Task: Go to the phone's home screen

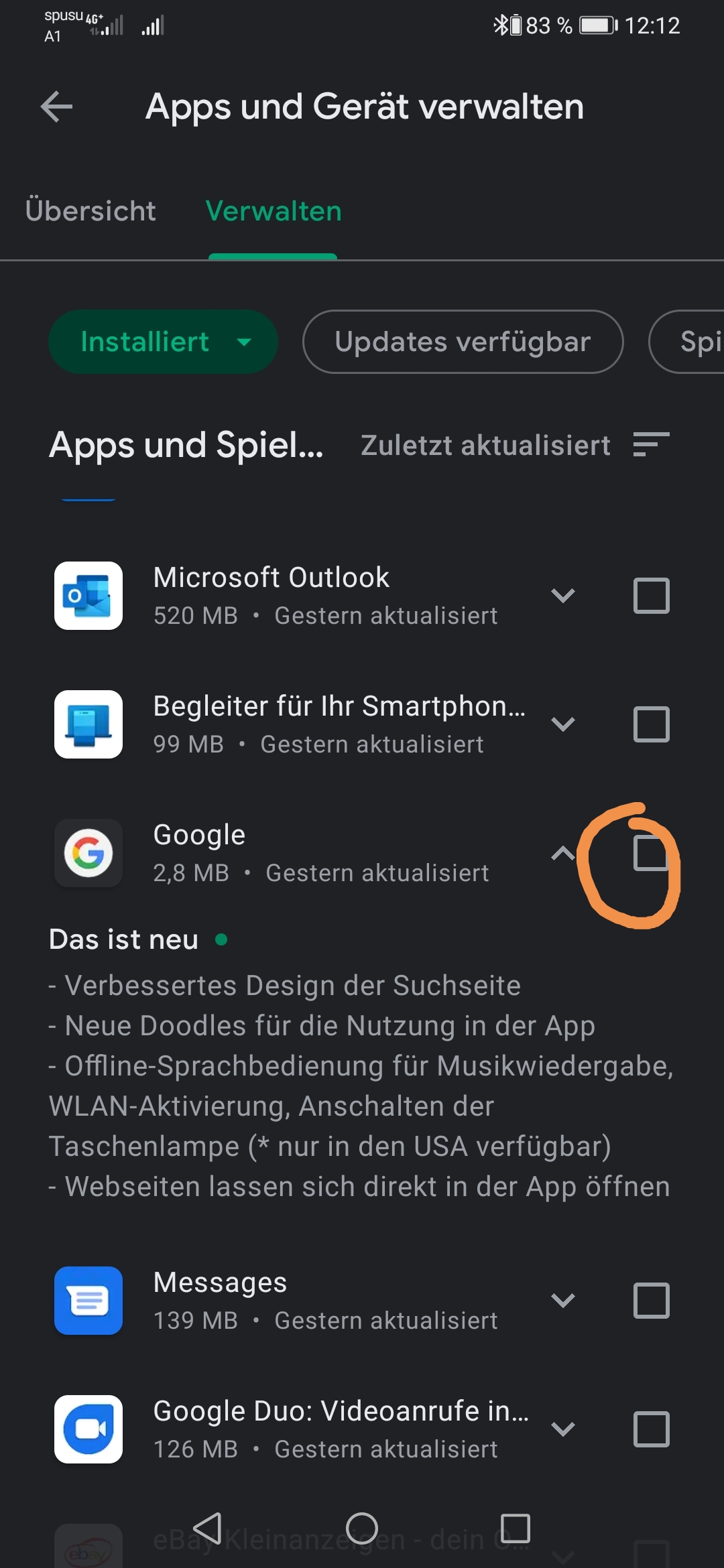Action: [362, 1529]
